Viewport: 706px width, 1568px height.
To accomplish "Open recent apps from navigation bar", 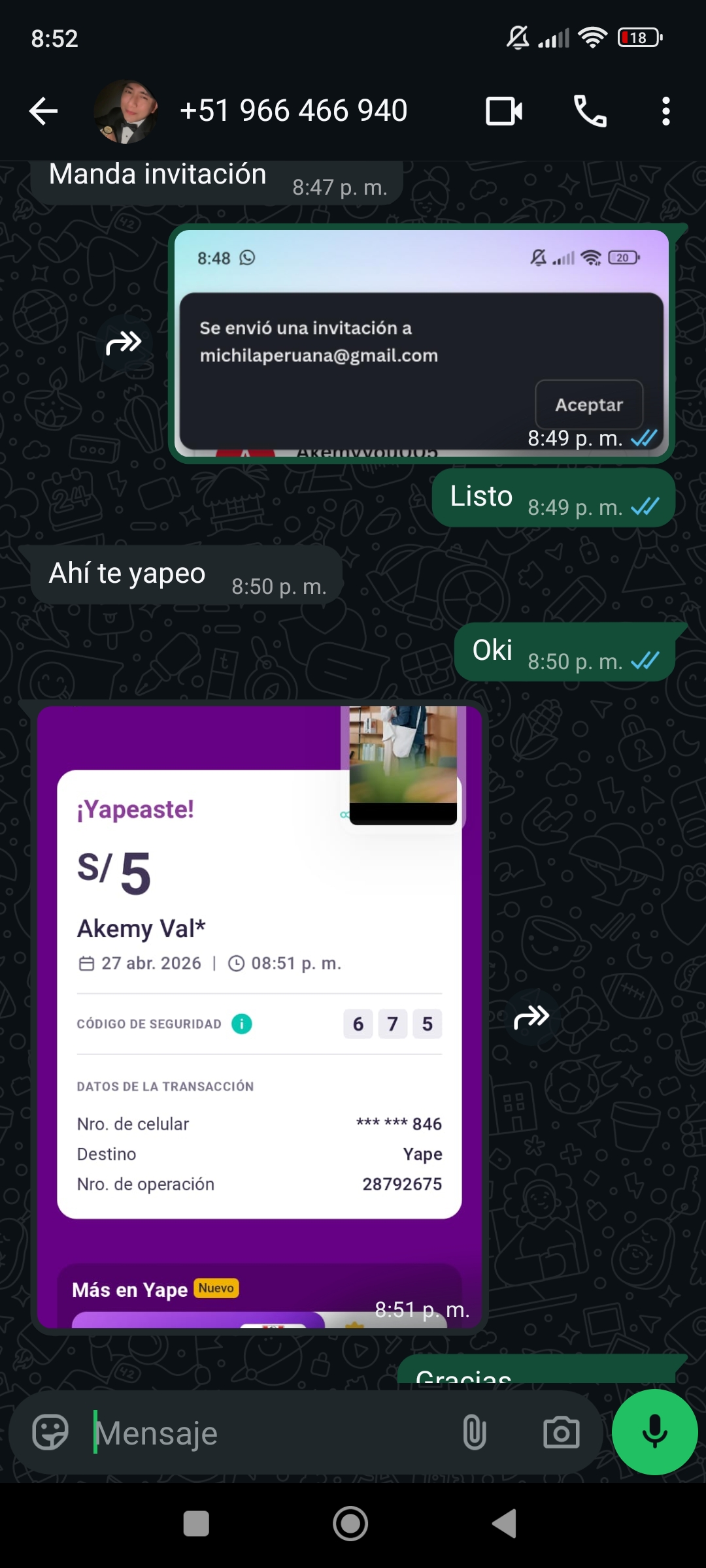I will pos(196,1524).
